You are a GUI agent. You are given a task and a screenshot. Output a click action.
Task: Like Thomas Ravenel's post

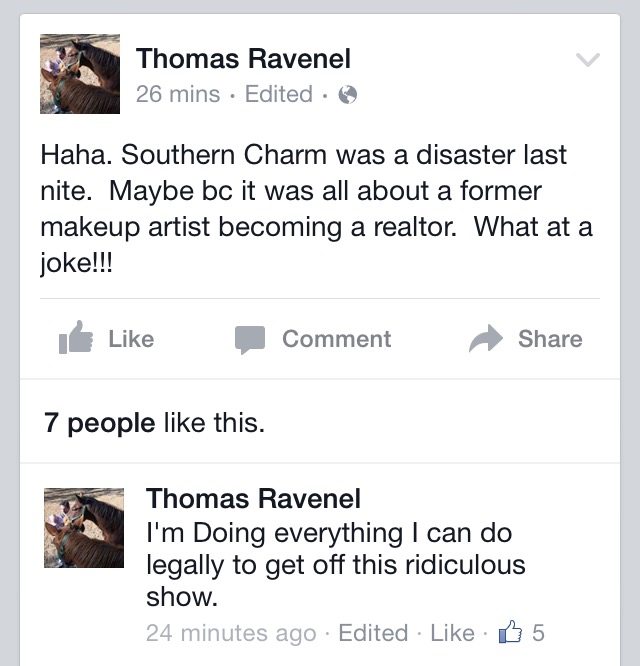pyautogui.click(x=107, y=339)
